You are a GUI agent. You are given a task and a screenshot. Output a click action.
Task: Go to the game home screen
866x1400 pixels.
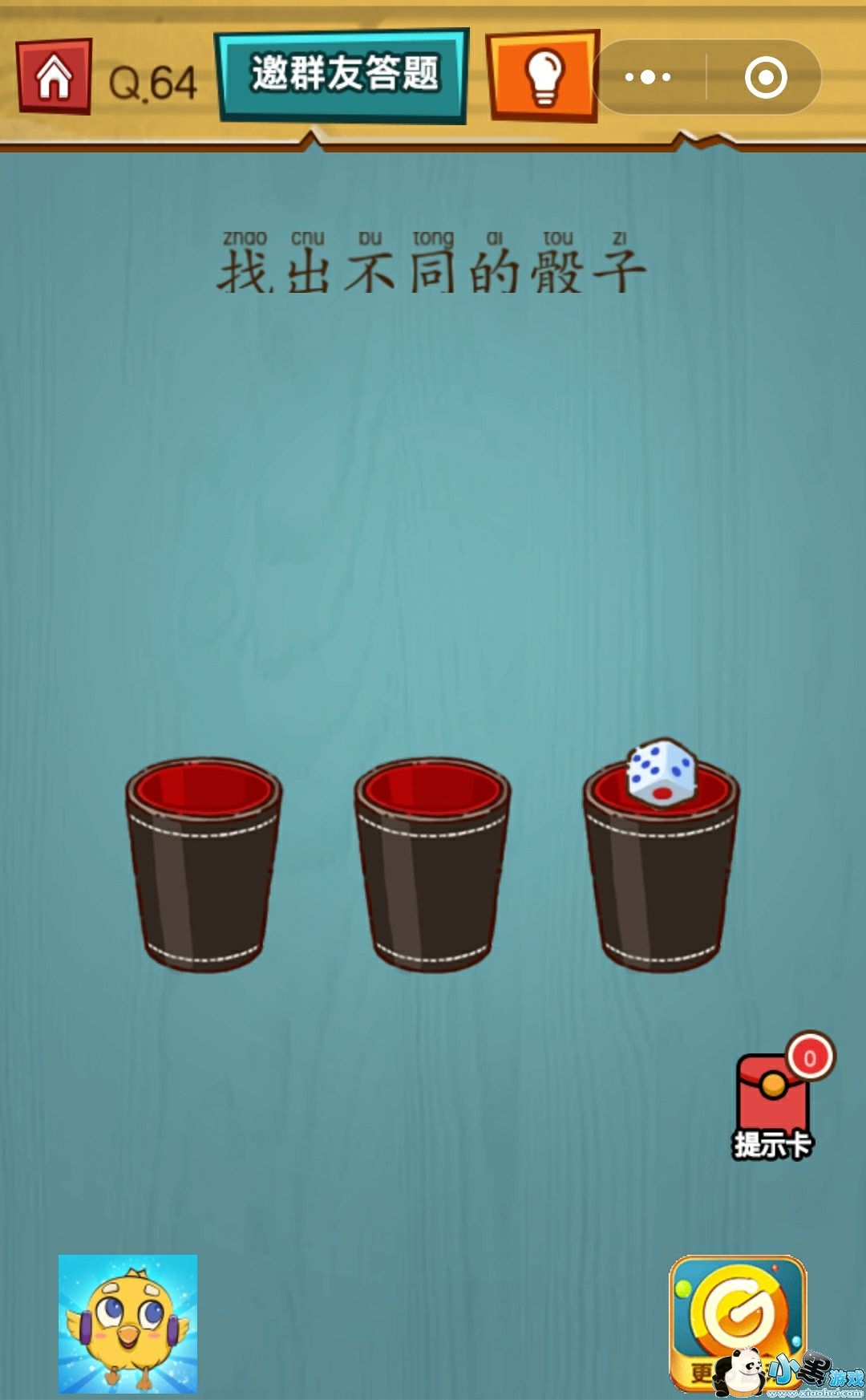click(54, 76)
